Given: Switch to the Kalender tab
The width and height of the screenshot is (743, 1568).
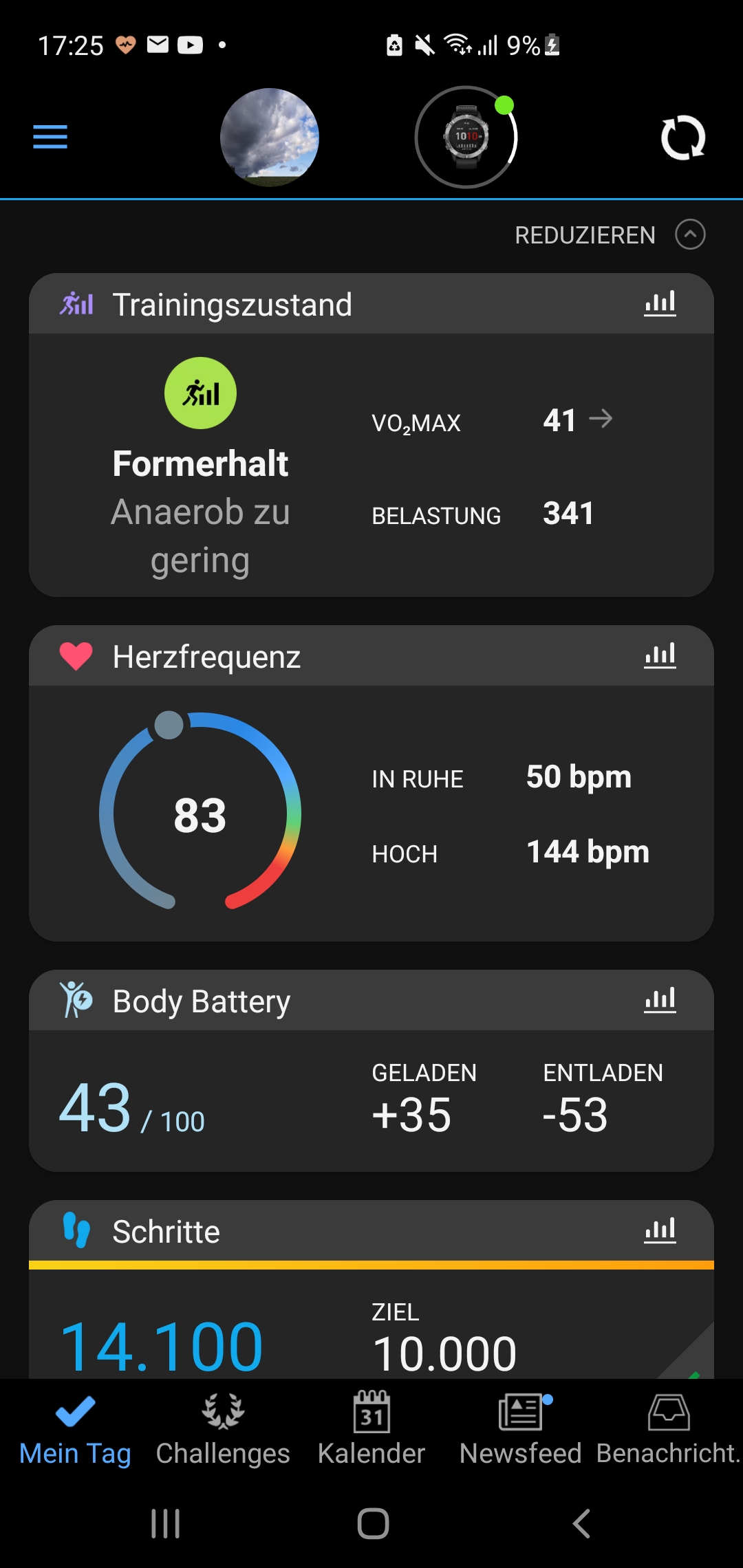Looking at the screenshot, I should tap(371, 1428).
